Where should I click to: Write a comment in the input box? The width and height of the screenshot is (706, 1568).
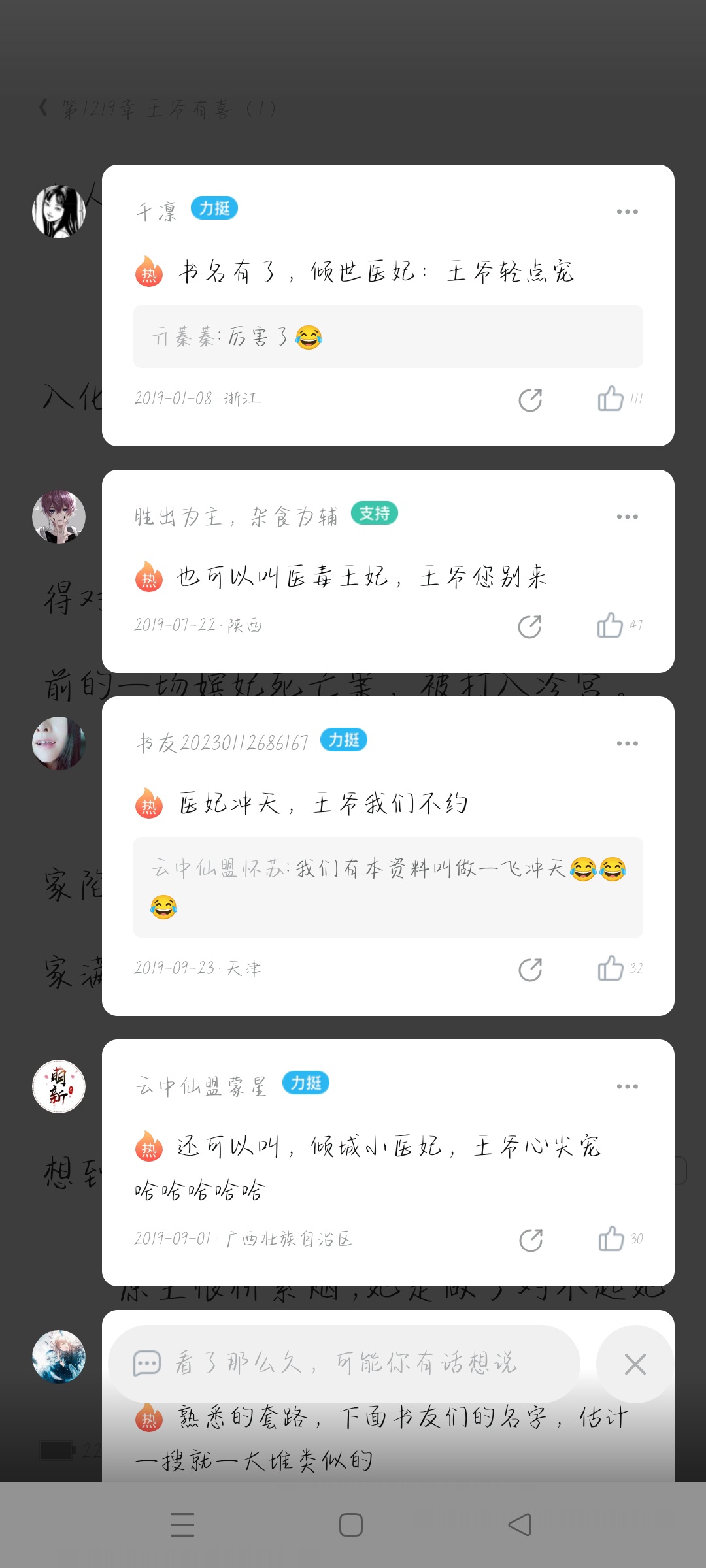(x=344, y=1364)
